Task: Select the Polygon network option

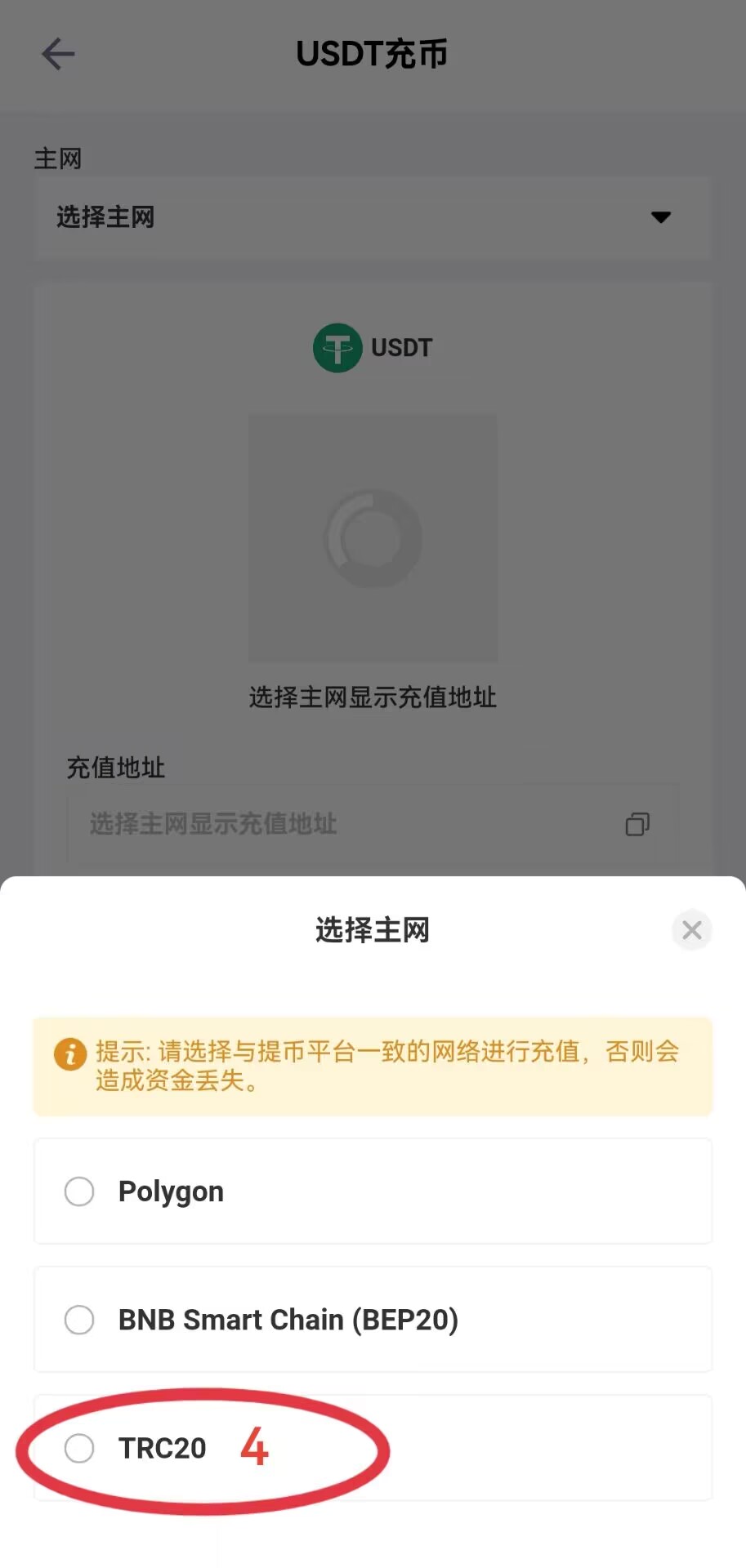Action: (x=79, y=1192)
